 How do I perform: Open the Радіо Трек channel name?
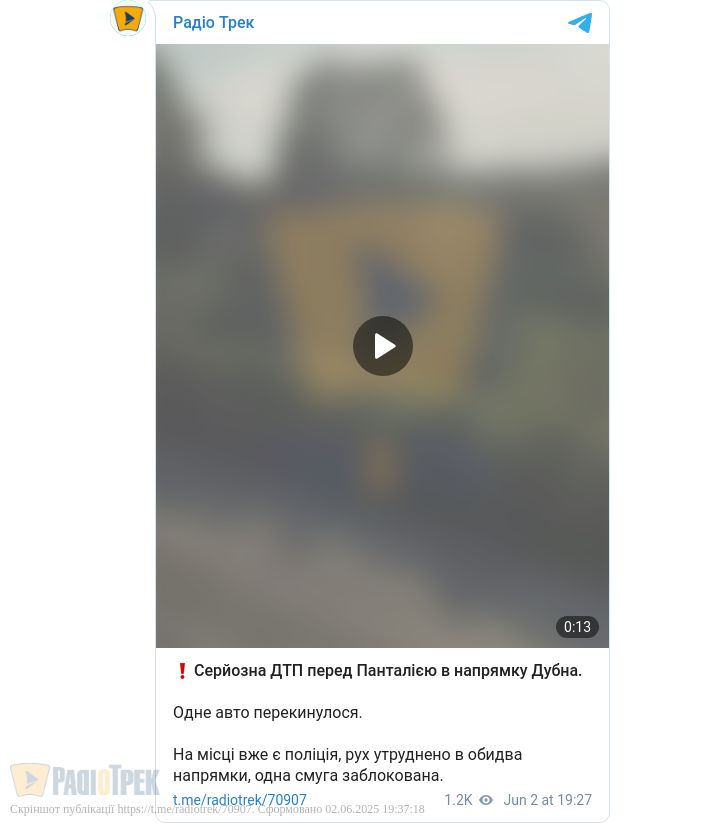213,22
